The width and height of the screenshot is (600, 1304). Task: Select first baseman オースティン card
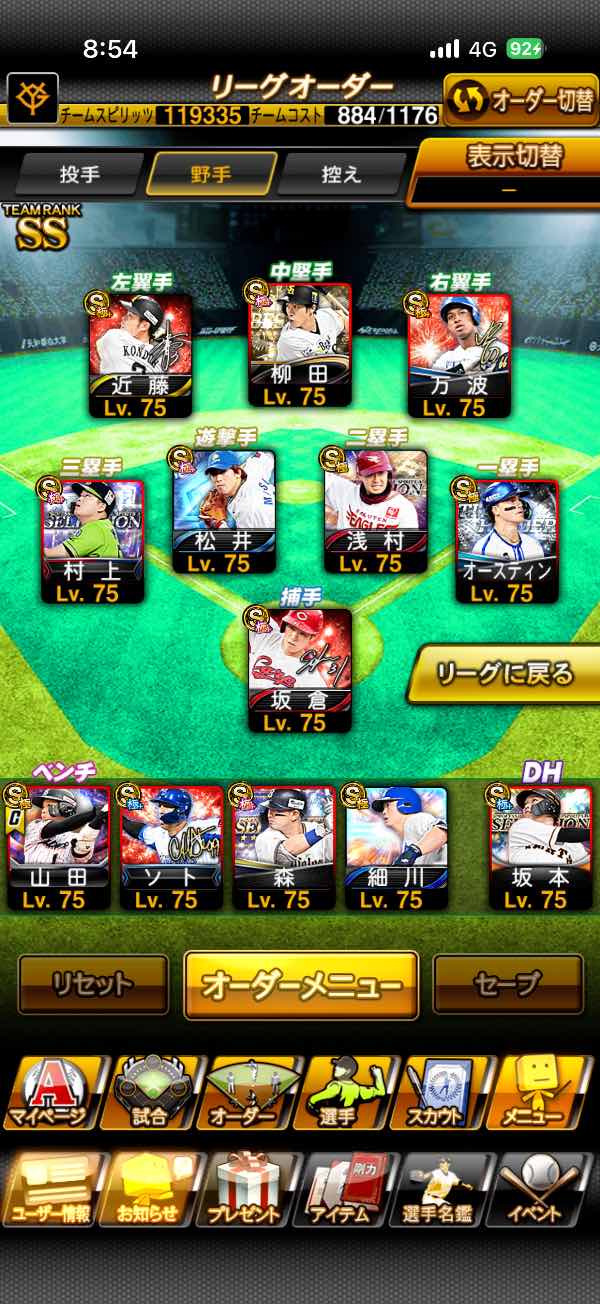[x=507, y=541]
